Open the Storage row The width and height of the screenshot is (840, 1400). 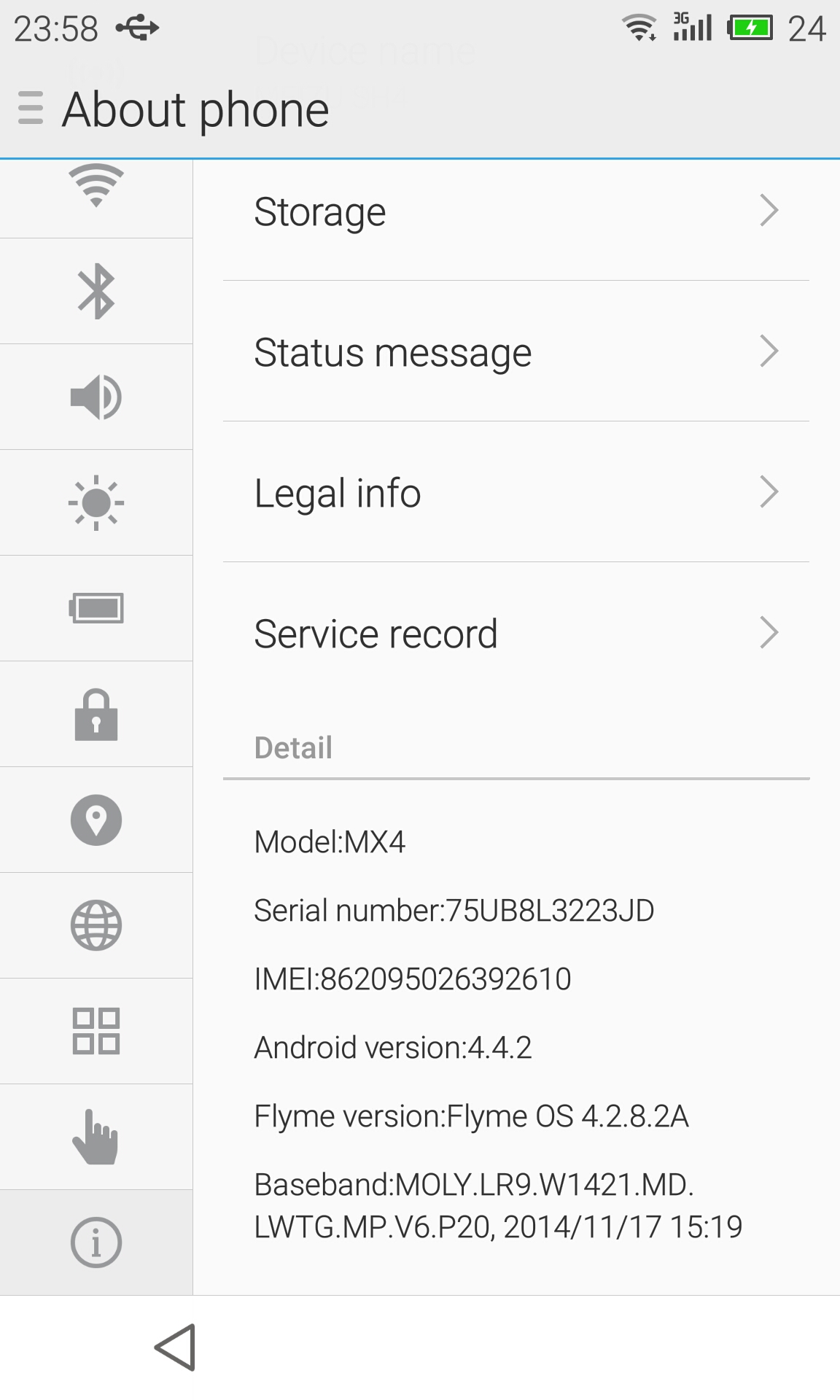click(x=516, y=212)
